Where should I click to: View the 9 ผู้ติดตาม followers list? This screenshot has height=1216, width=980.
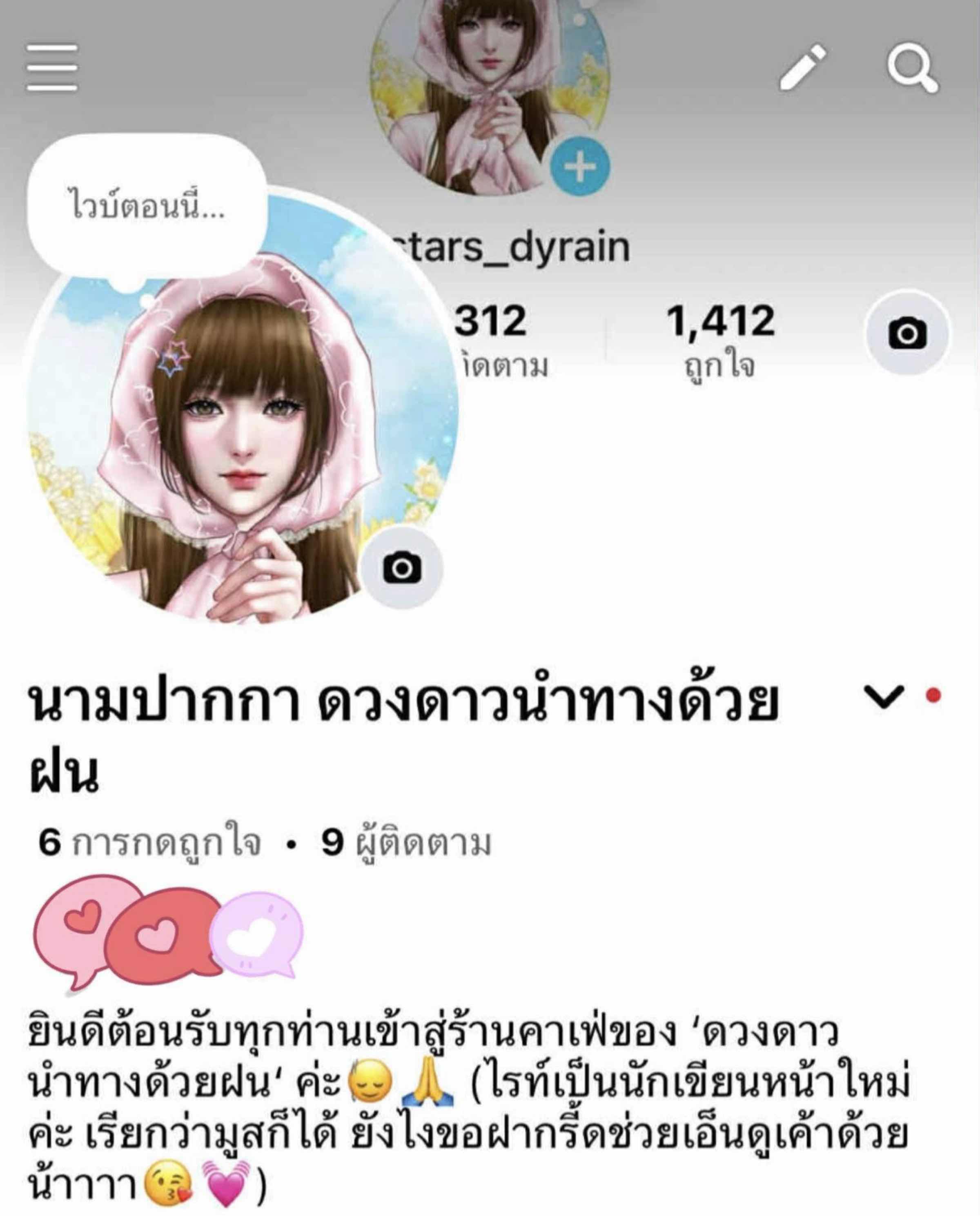pos(406,844)
